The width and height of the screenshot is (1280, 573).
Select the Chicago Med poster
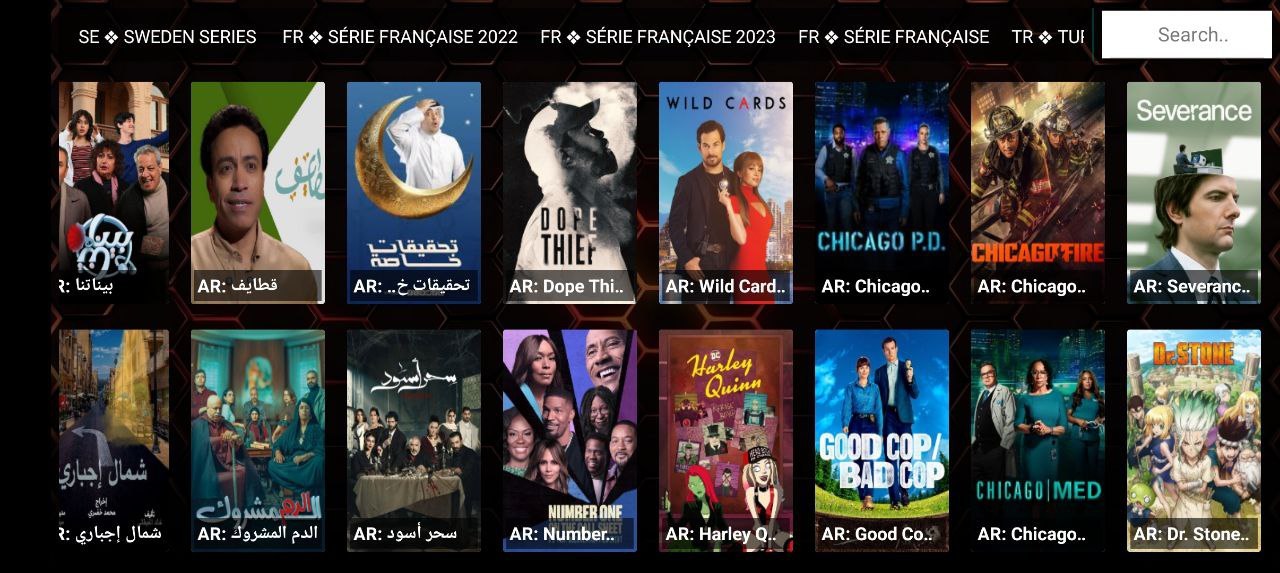pyautogui.click(x=1038, y=440)
